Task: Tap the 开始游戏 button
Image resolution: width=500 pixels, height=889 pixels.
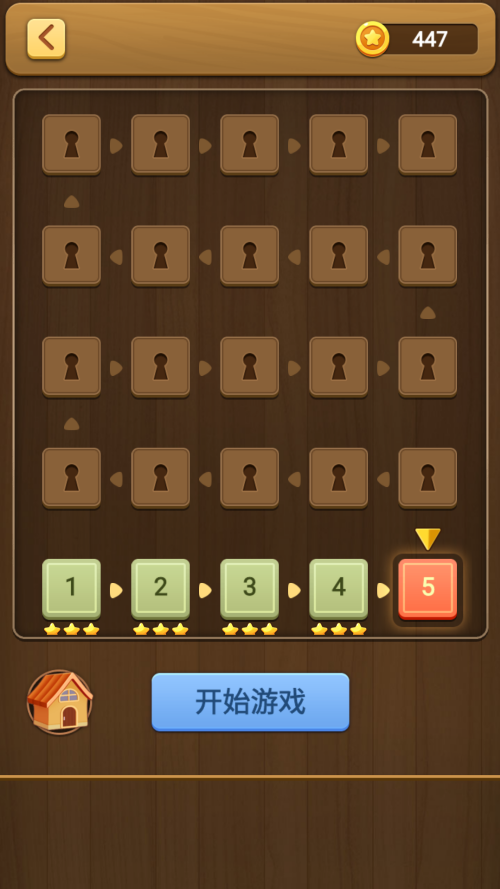Action: 250,702
